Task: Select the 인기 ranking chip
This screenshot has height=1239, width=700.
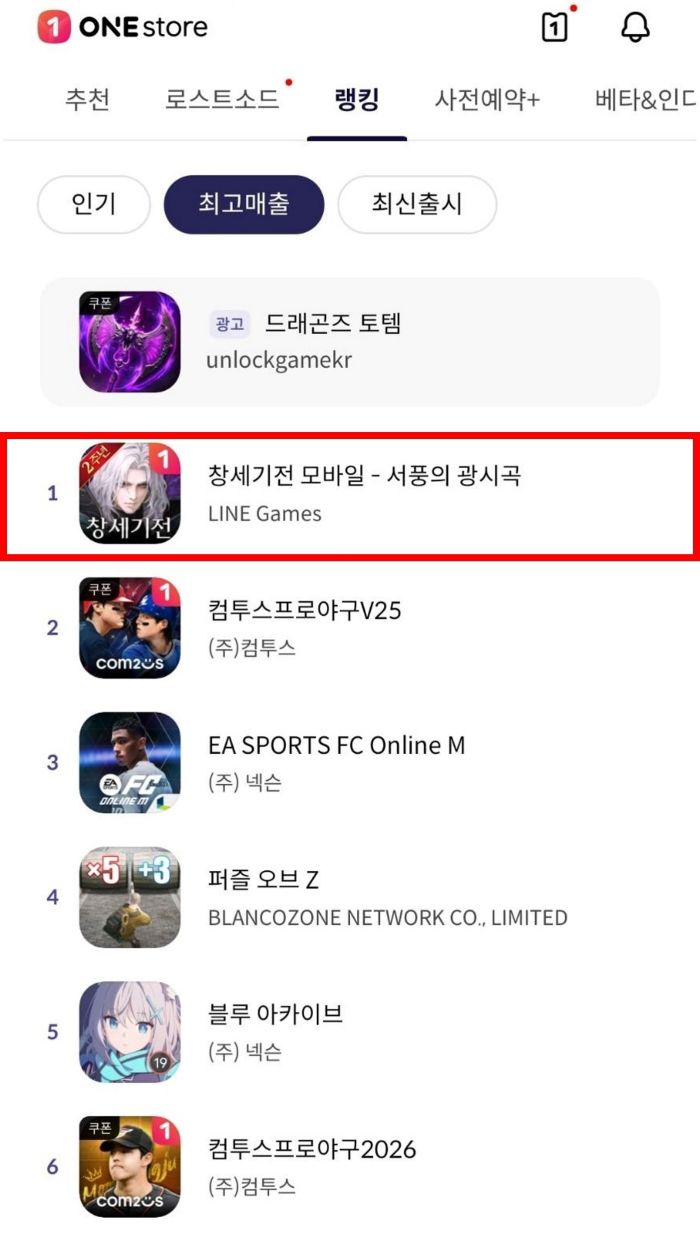Action: [x=94, y=204]
